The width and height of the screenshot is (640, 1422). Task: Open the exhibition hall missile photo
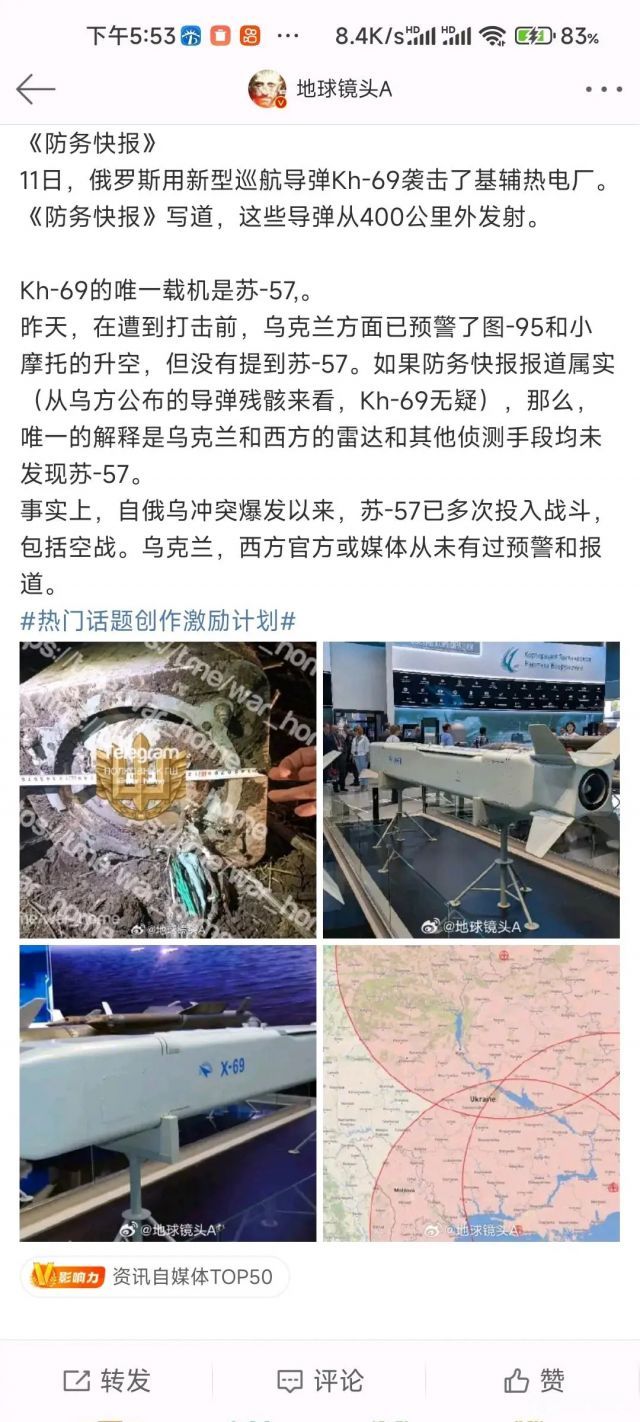tap(471, 790)
